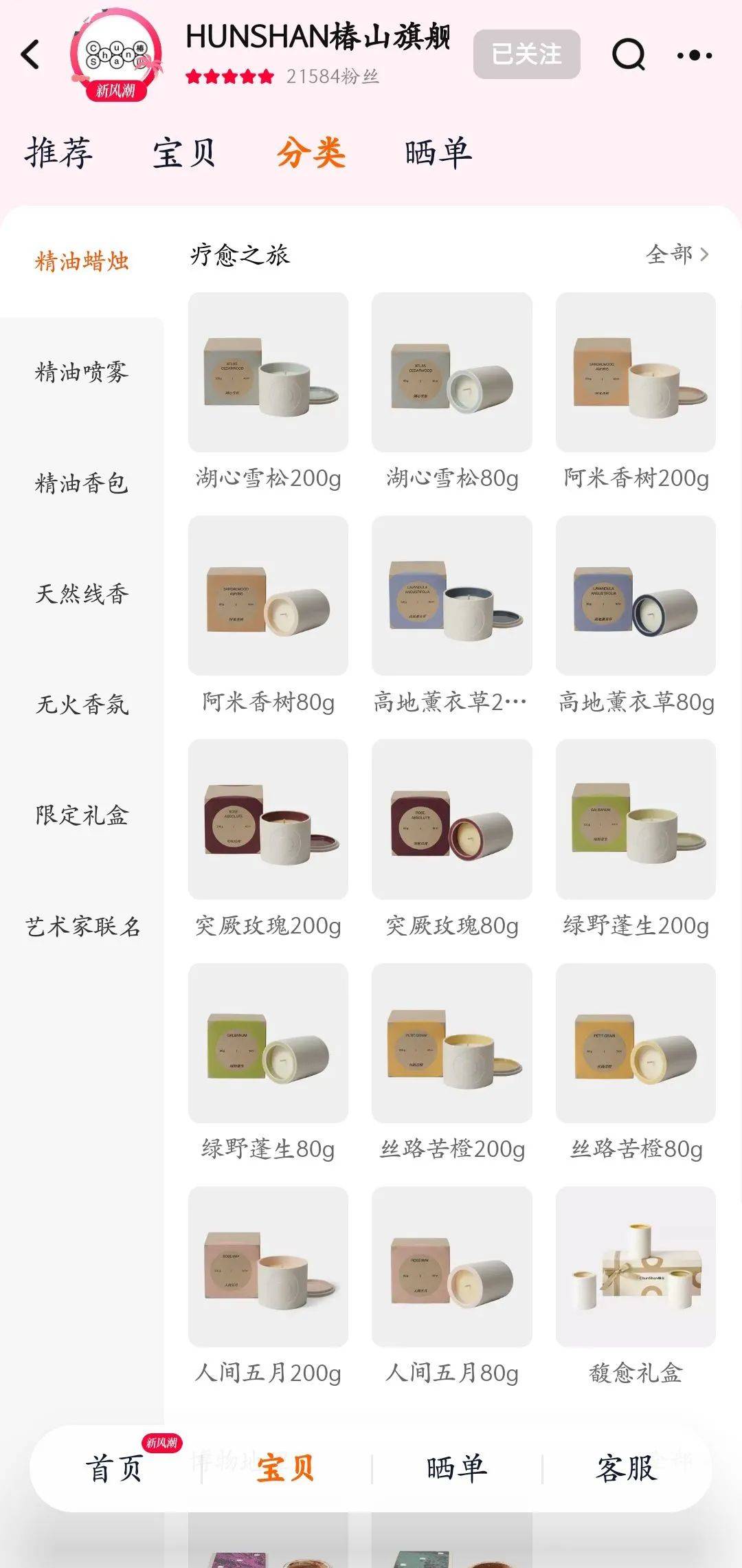Choose the 天然线香 category
This screenshot has width=742, height=1568.
(82, 594)
